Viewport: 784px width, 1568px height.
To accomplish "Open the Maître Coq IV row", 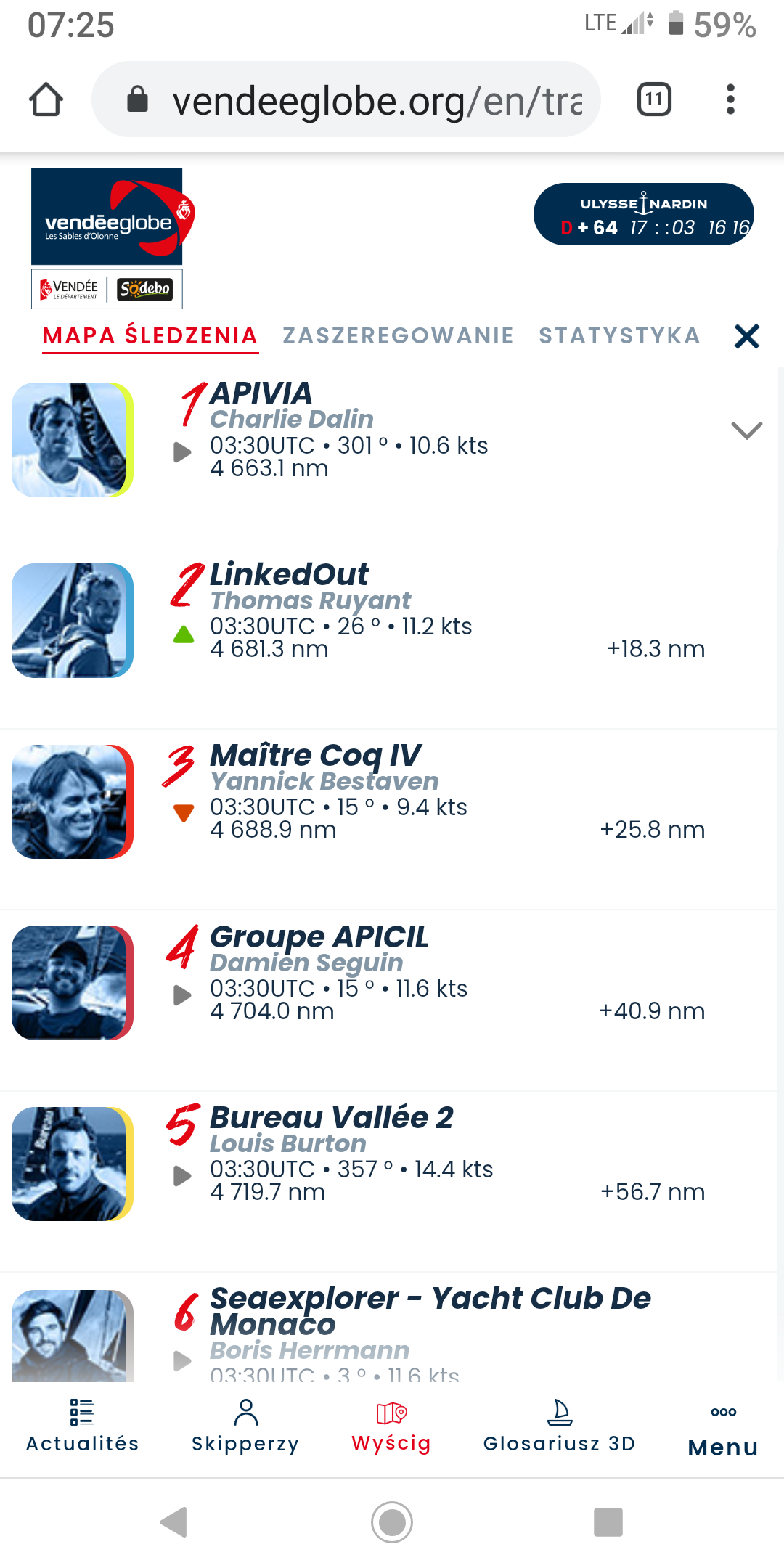I will [388, 801].
